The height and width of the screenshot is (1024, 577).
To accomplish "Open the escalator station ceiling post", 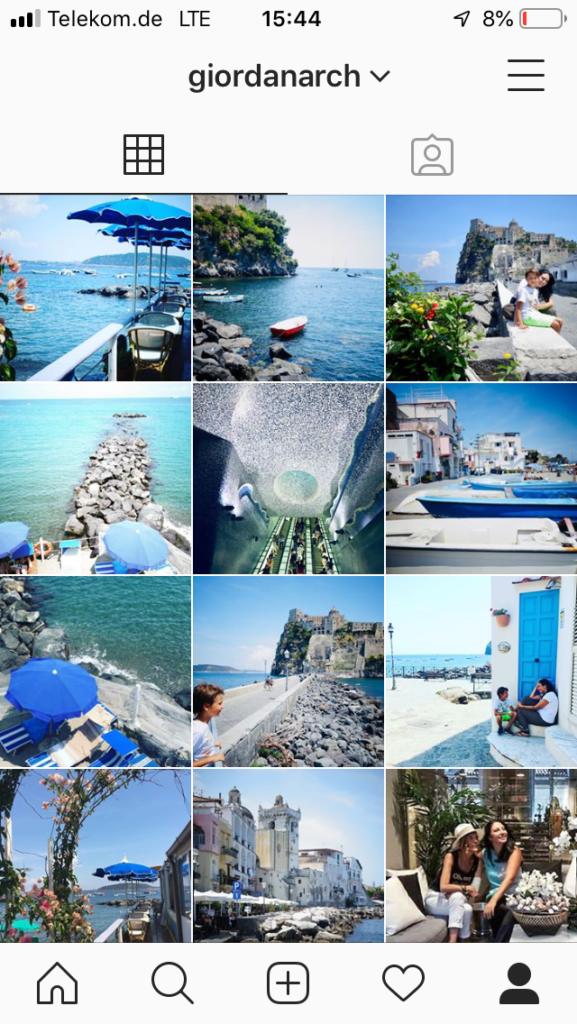I will pyautogui.click(x=288, y=479).
